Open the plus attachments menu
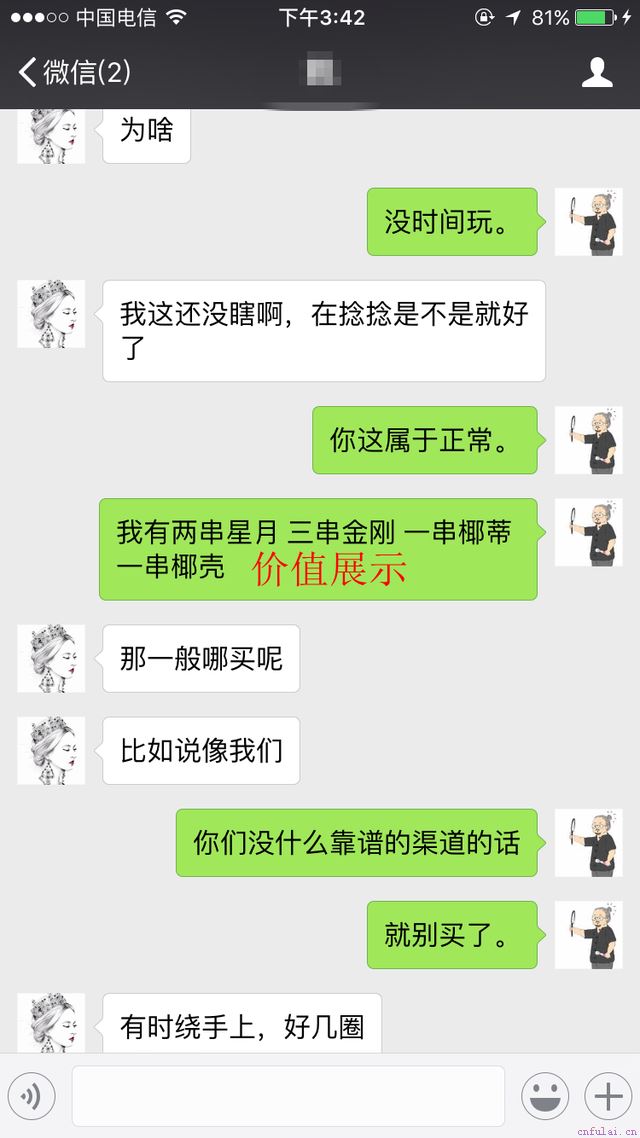 point(608,1097)
